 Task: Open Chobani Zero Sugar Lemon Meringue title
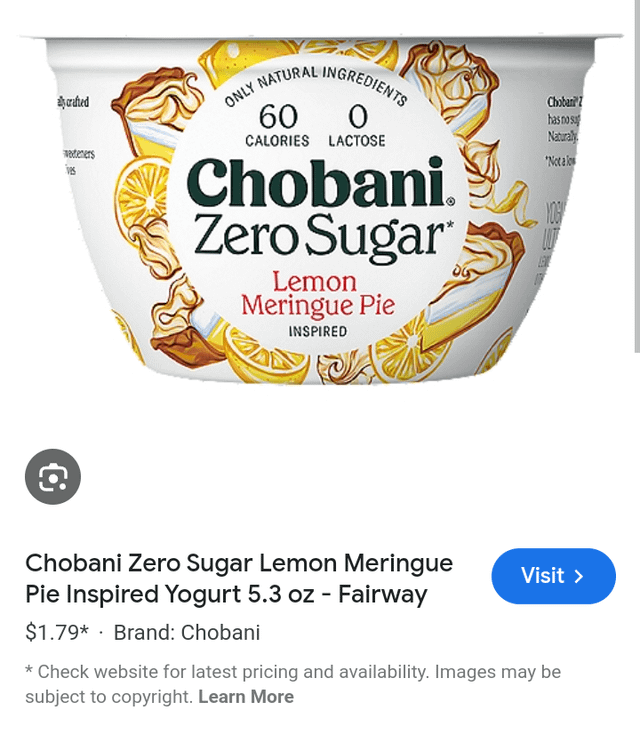click(239, 578)
